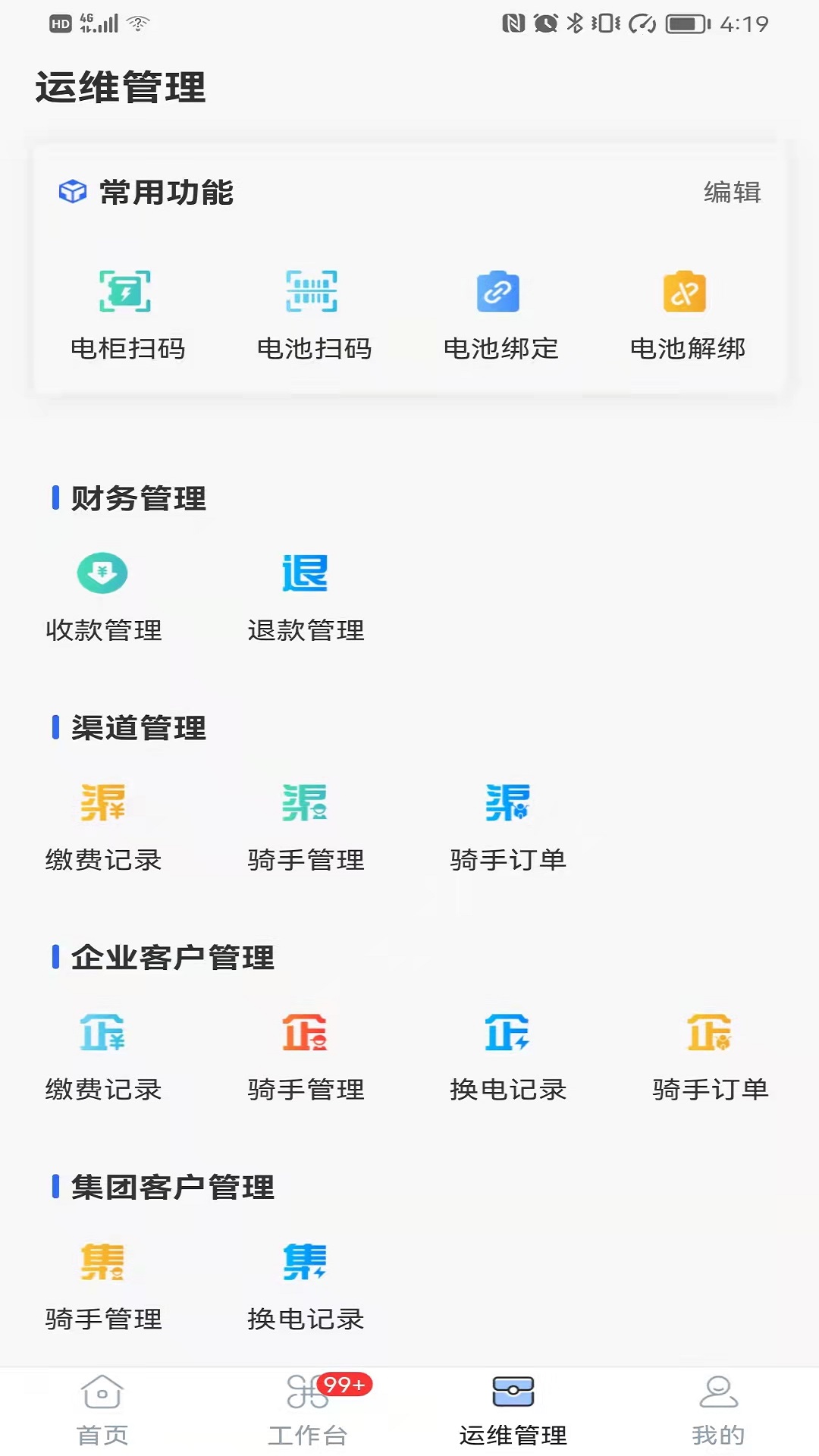Screen dimensions: 819x1456
Task: Open 骑手管理 under 渠道管理
Action: [306, 826]
